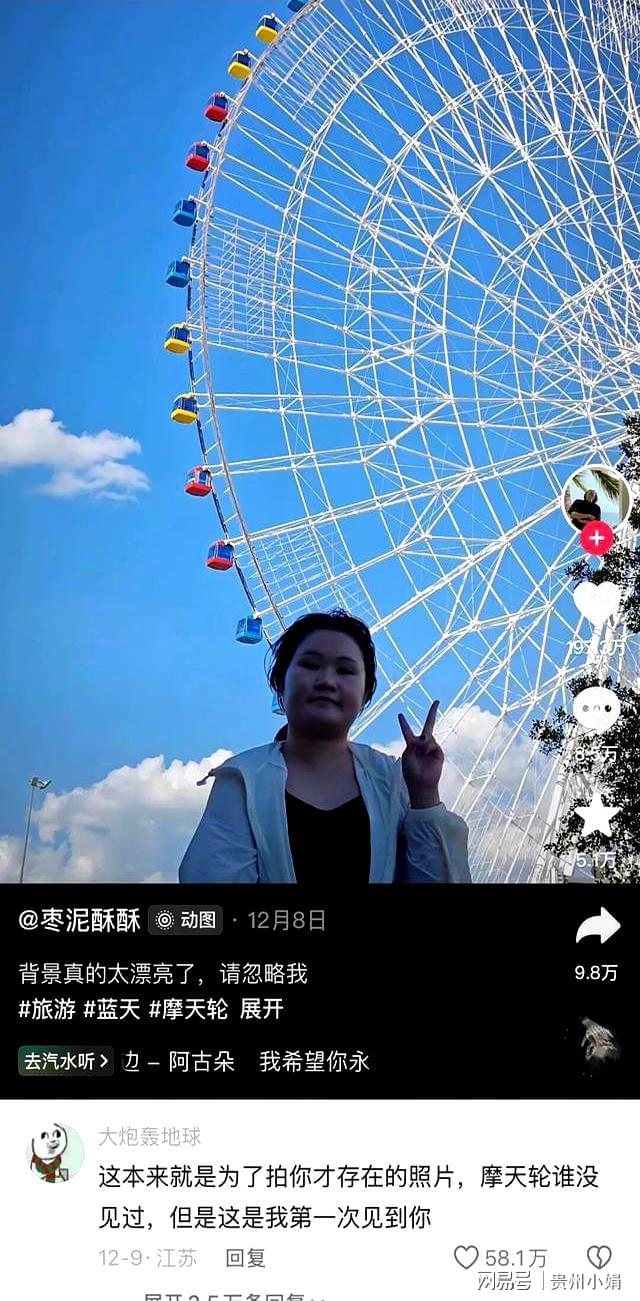Open the #摩天轮 hashtag
Image resolution: width=640 pixels, height=1301 pixels.
pos(188,1009)
